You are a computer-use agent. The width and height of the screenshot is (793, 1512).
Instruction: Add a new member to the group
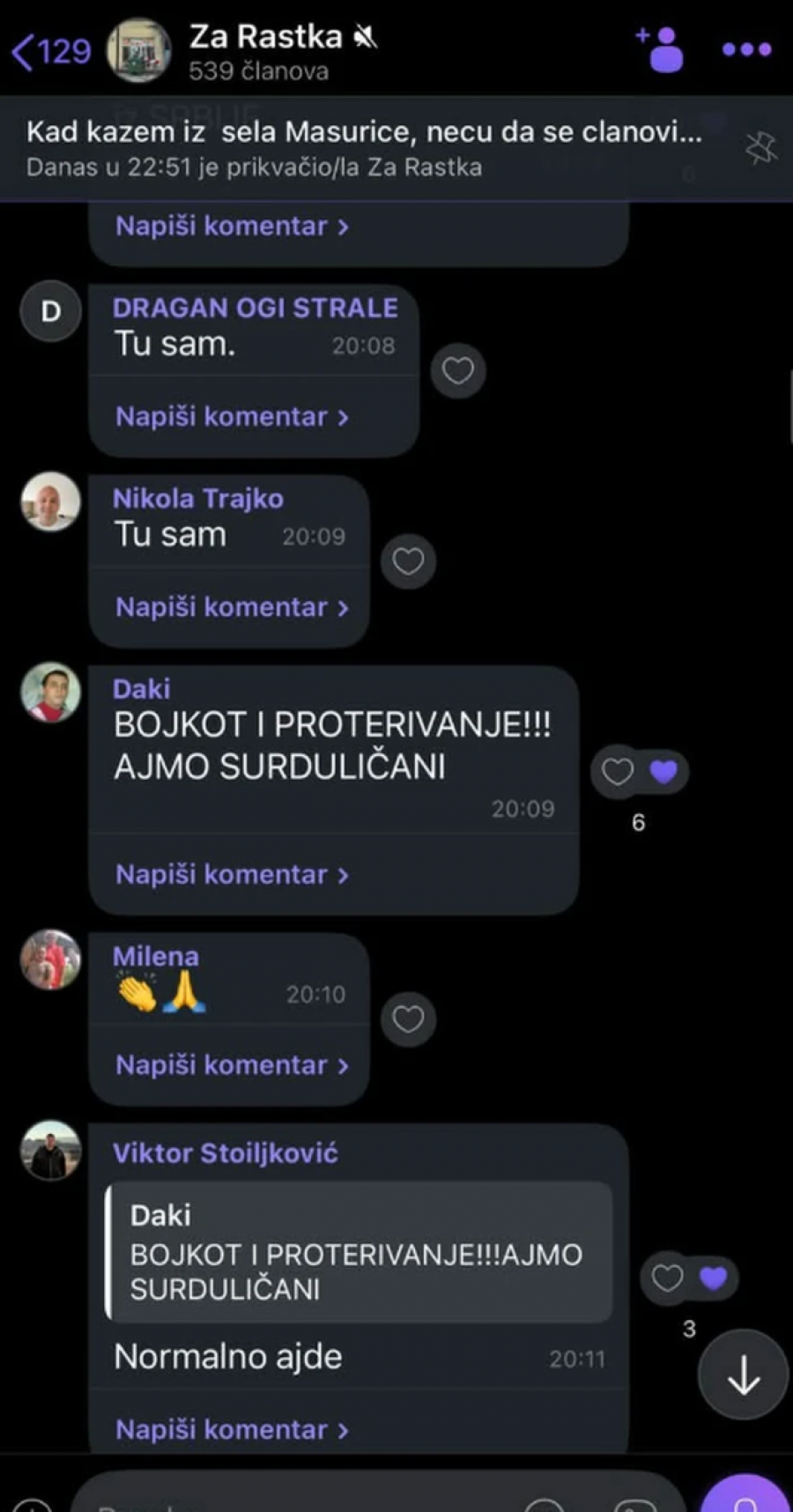(660, 49)
